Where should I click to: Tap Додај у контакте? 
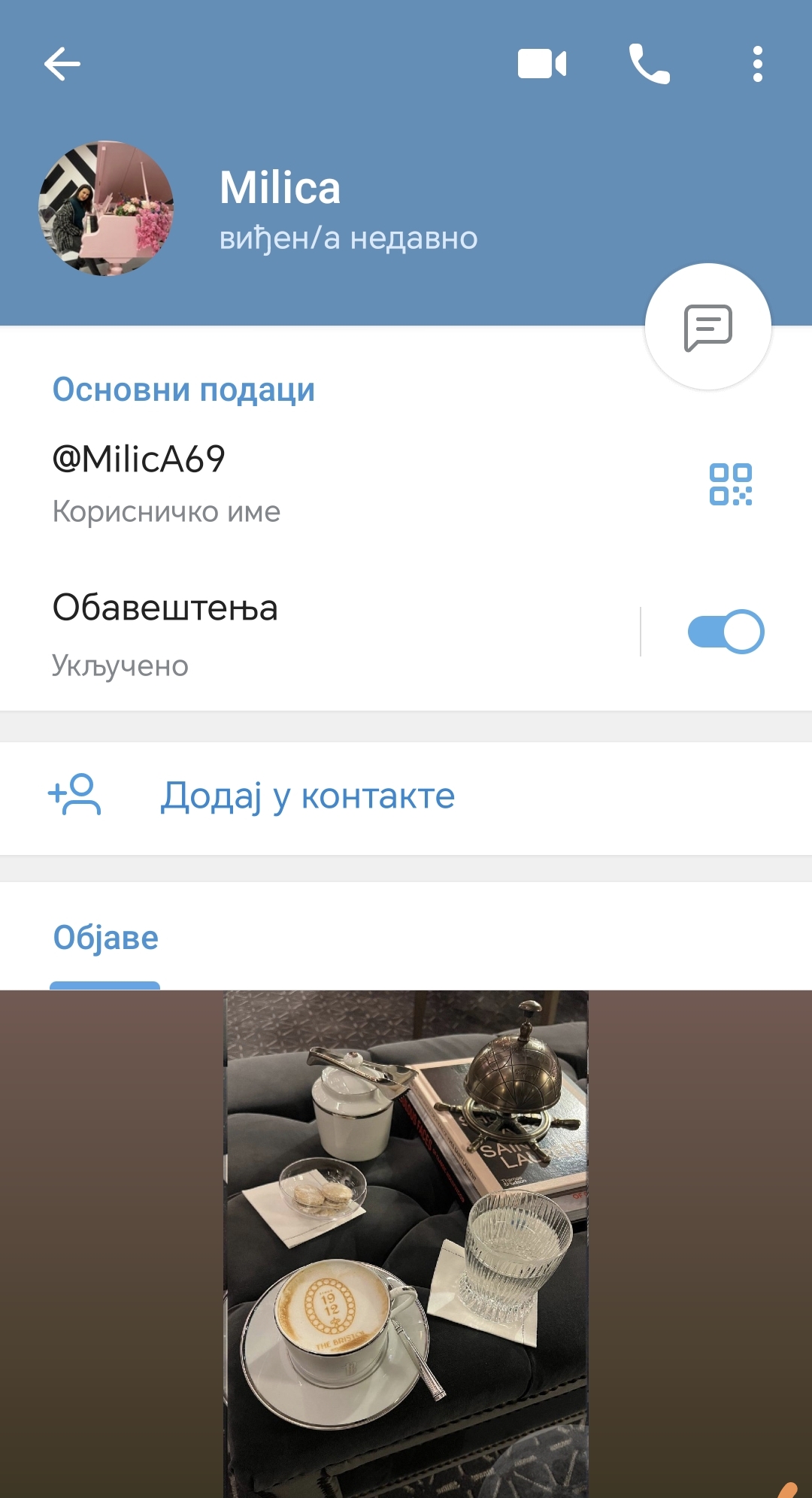pyautogui.click(x=308, y=796)
